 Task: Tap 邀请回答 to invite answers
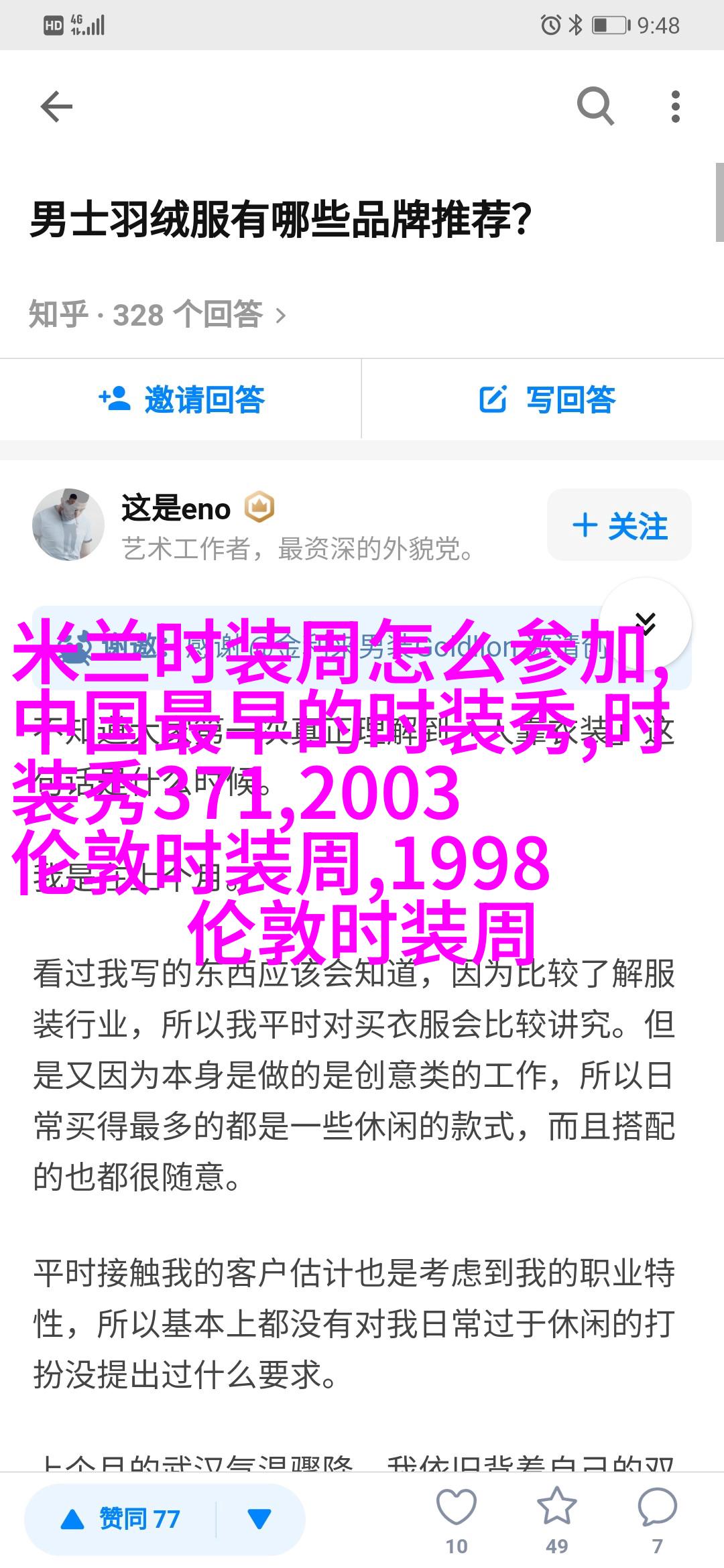(x=181, y=399)
